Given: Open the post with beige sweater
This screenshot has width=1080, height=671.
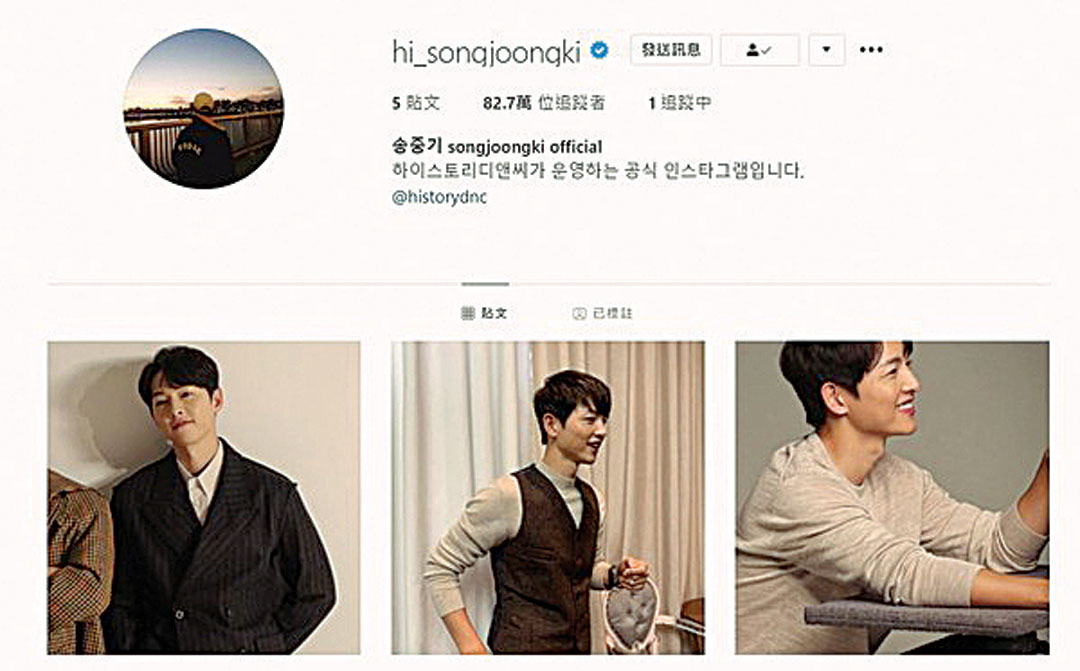Looking at the screenshot, I should point(892,497).
